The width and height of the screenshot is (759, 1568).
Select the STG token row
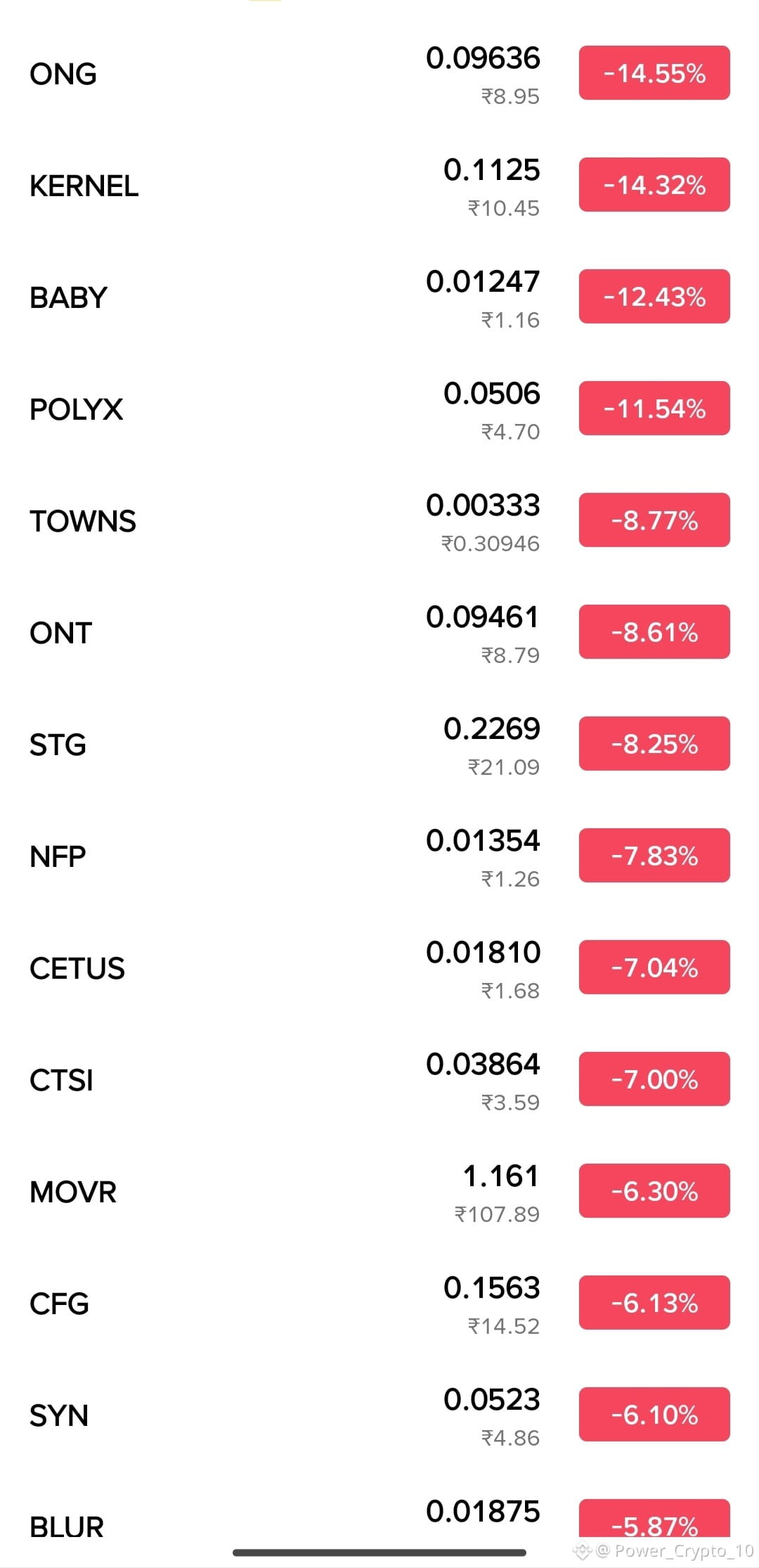[379, 744]
